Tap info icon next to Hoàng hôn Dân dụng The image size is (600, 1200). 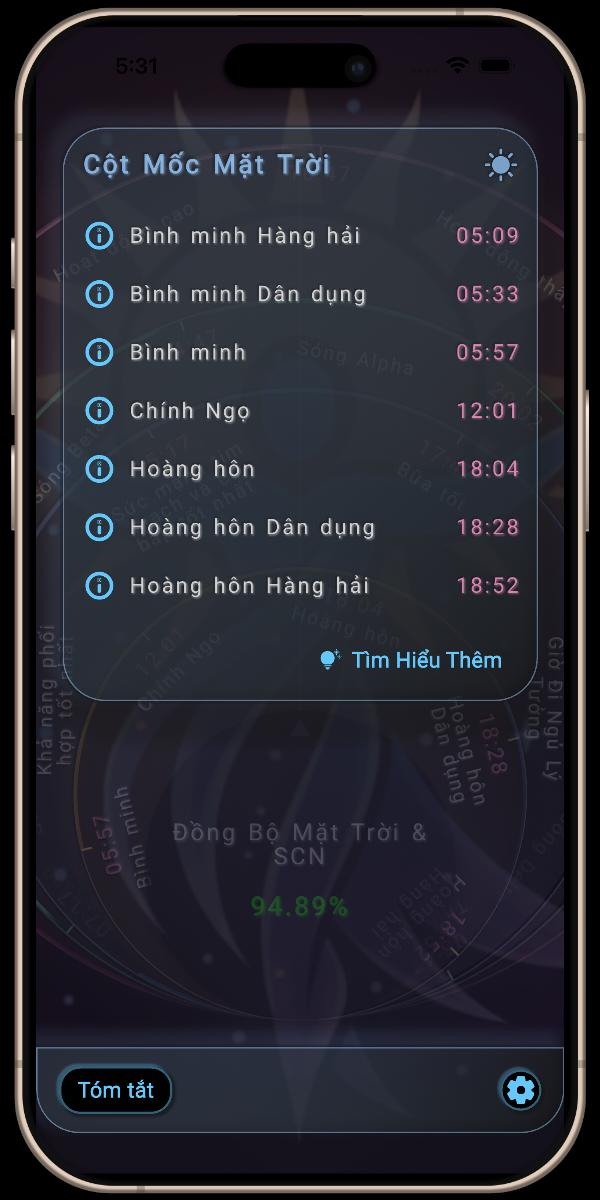pyautogui.click(x=99, y=527)
